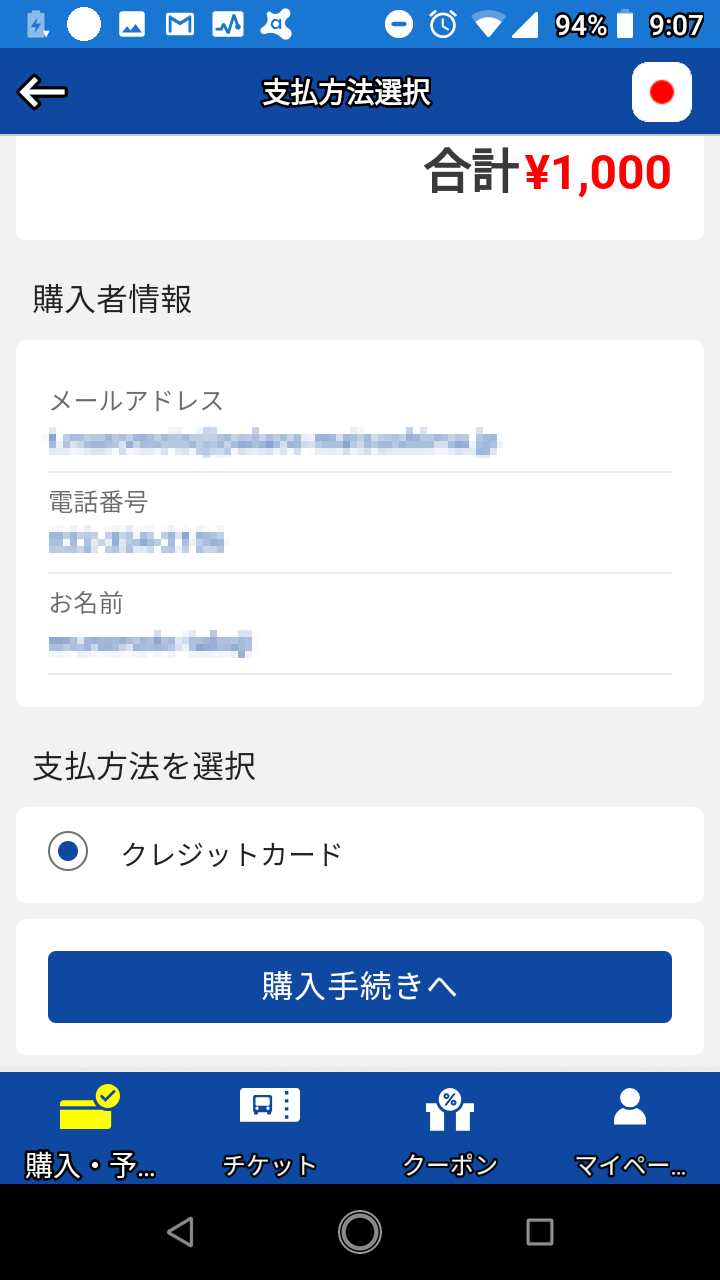Open the マイページ tab

click(x=630, y=1130)
